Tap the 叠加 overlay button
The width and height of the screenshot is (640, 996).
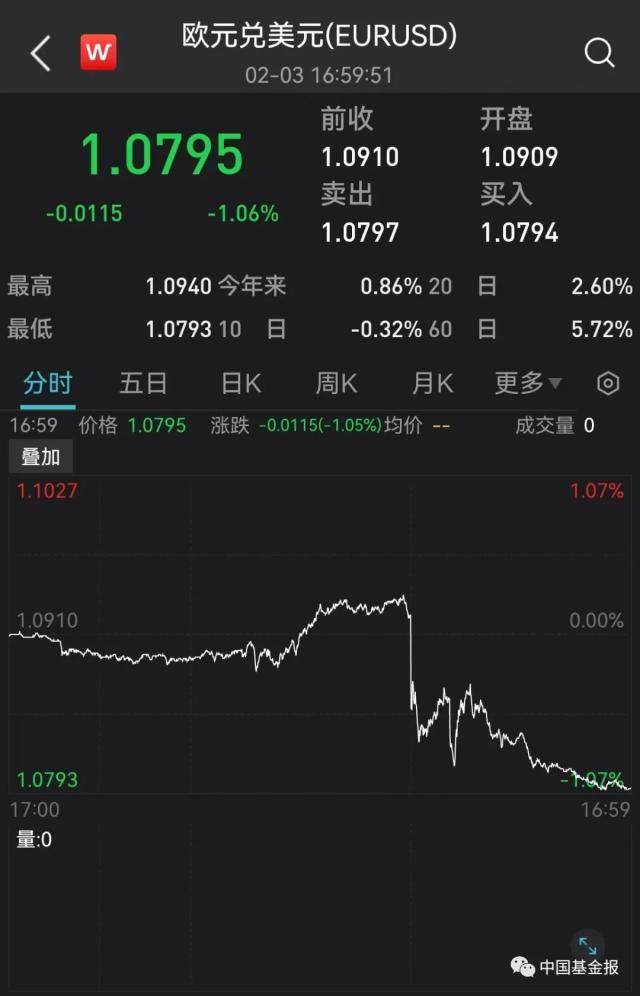[41, 457]
